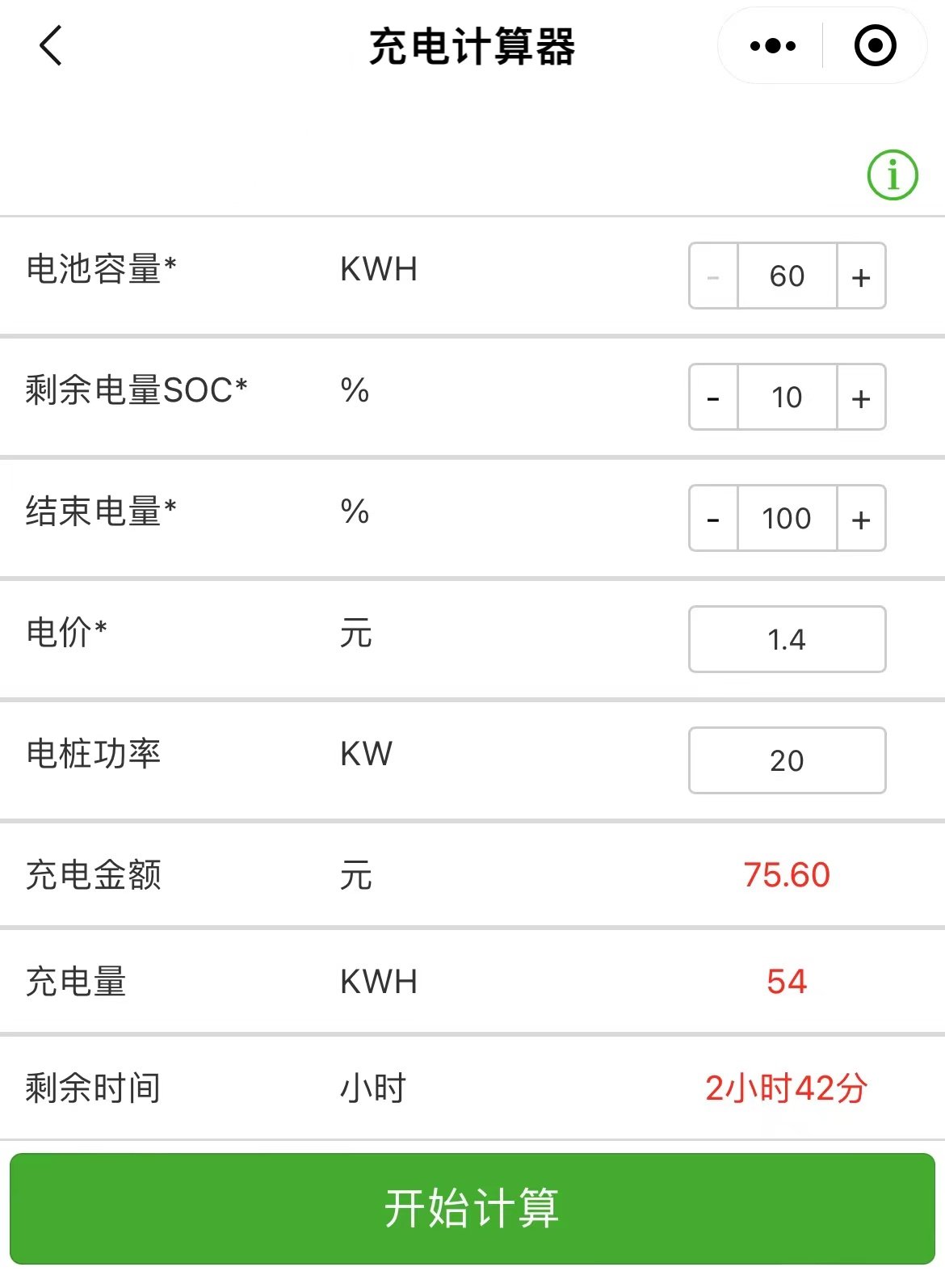The height and width of the screenshot is (1288, 945).
Task: Decrease the remaining SOC percentage
Action: [713, 398]
